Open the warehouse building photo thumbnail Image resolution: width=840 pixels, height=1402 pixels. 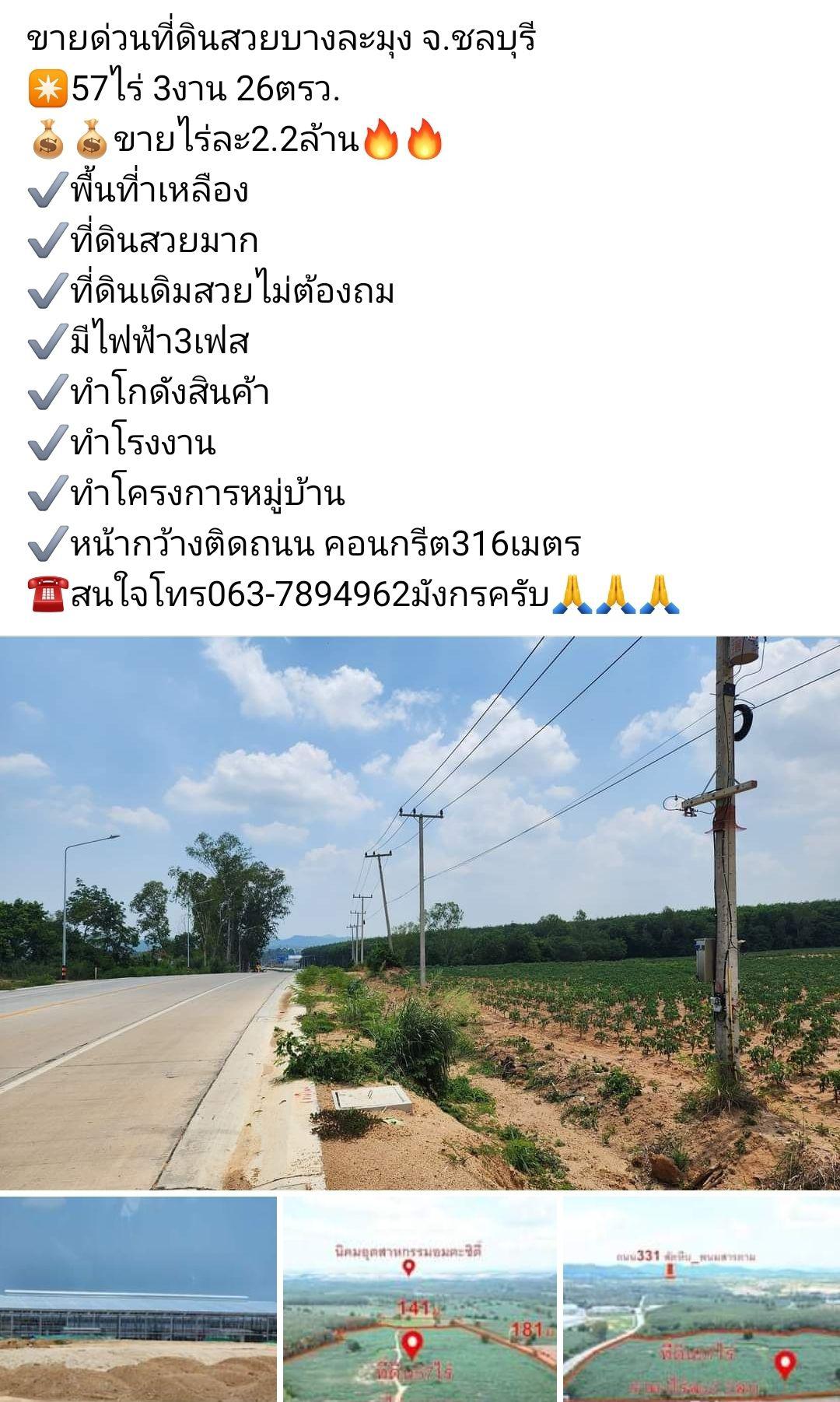pos(138,1299)
